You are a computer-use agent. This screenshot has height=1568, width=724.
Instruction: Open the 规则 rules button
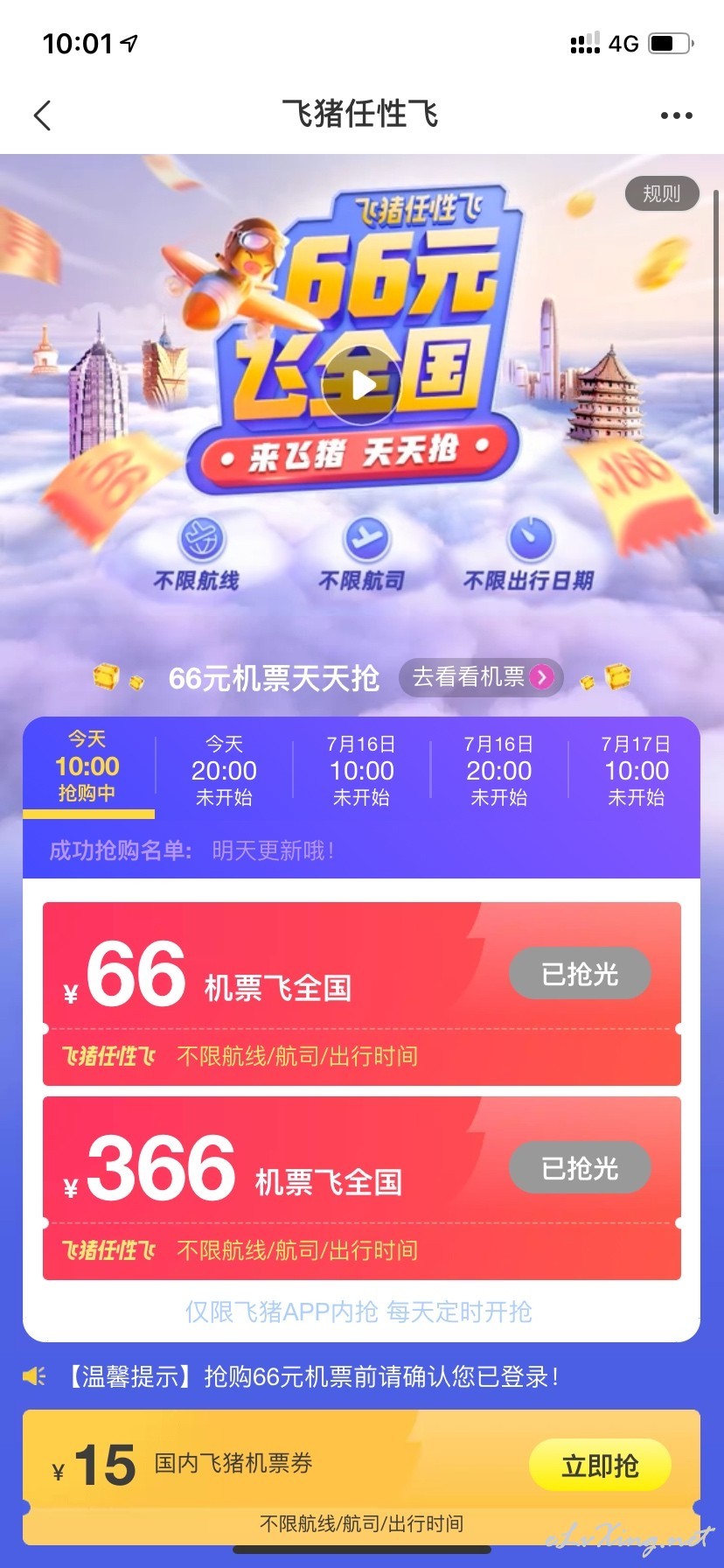662,193
